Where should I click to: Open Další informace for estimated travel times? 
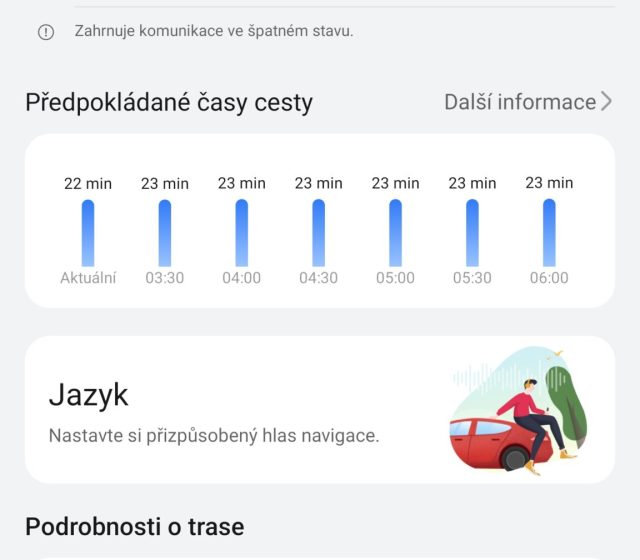pos(527,102)
